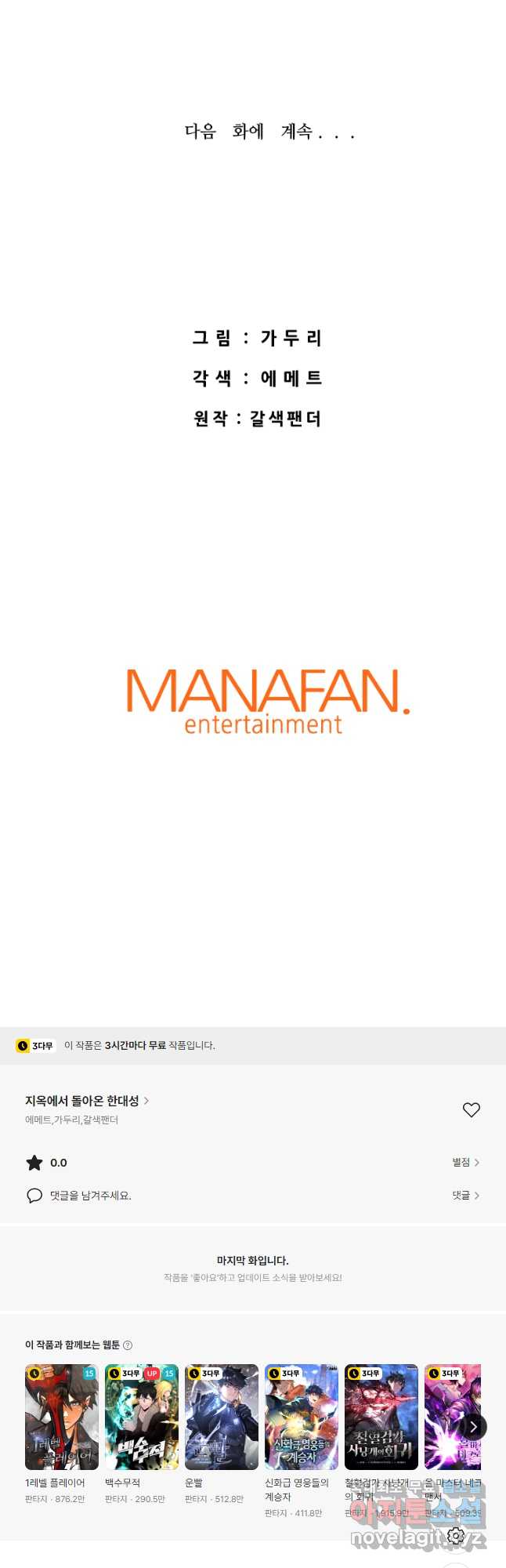Open the 댓글 comments section

[x=465, y=1195]
